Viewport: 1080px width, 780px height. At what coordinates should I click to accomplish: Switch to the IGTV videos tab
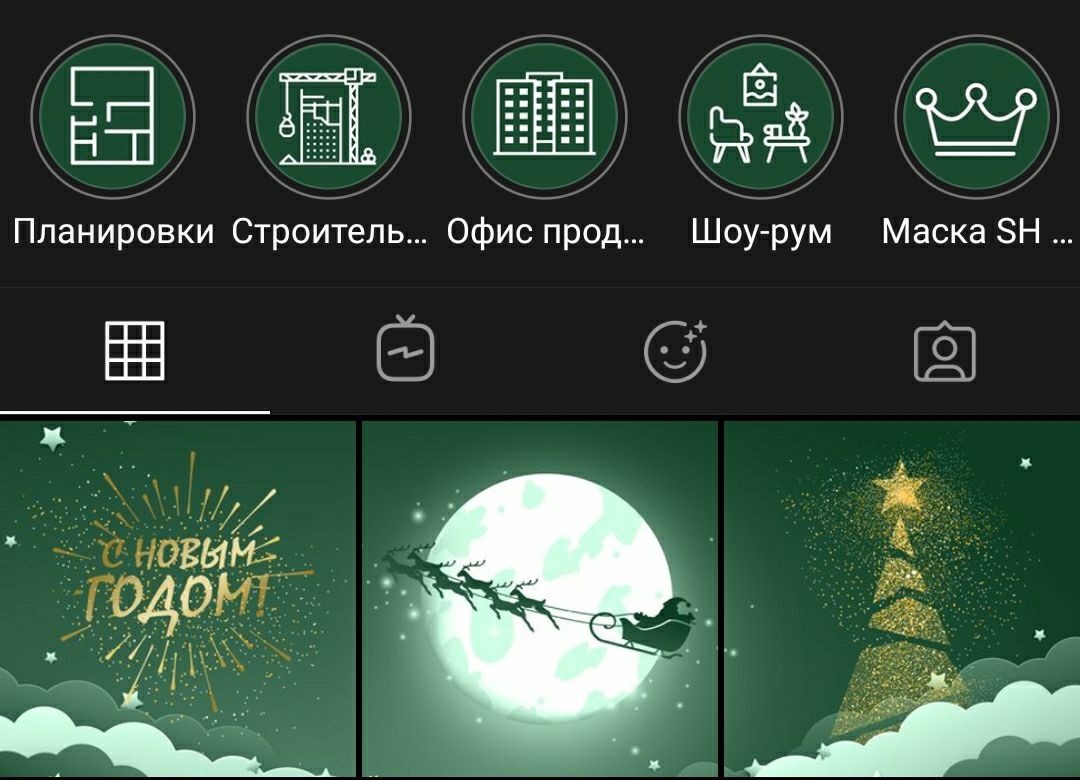click(405, 351)
